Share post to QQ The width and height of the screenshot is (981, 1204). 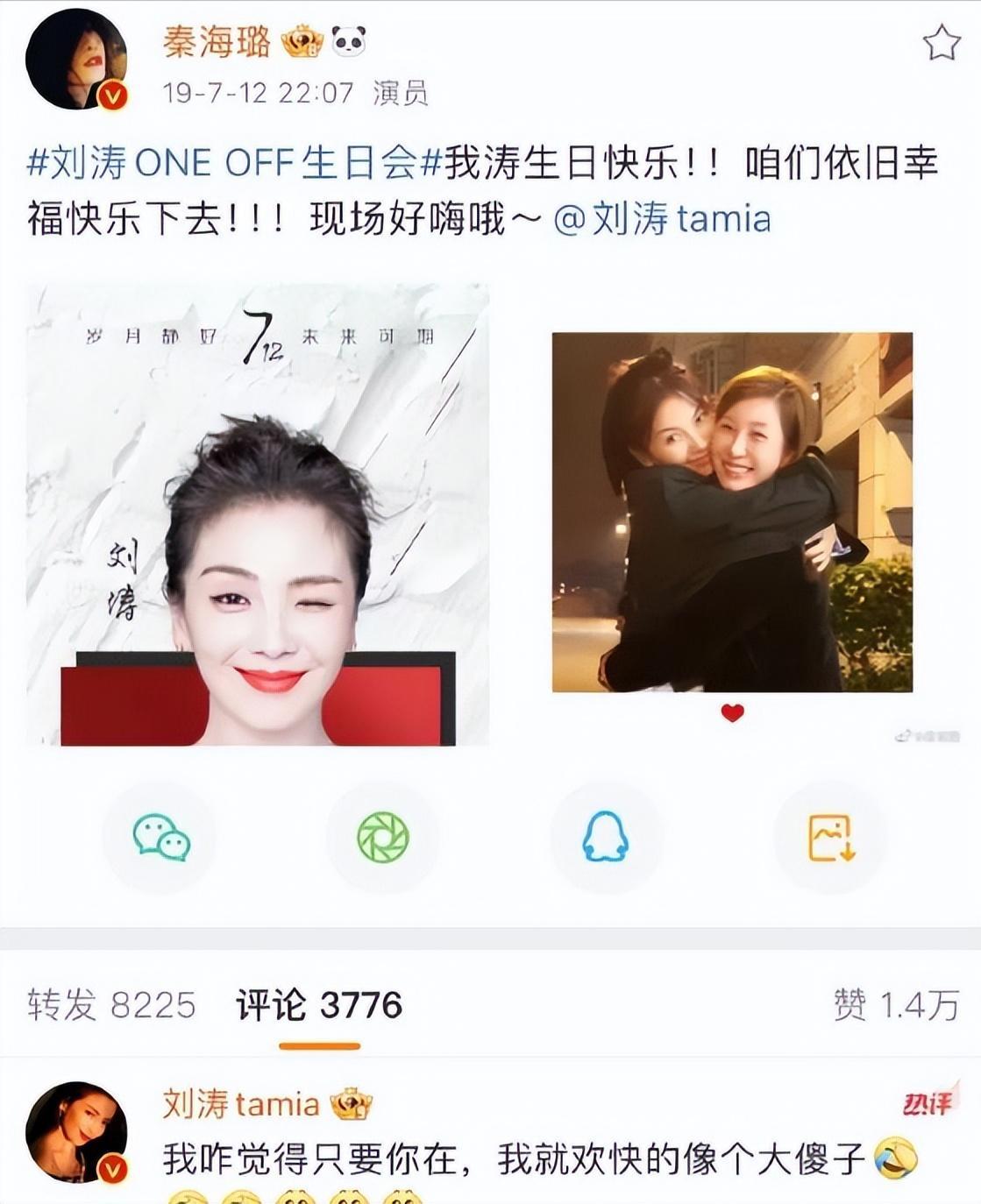pos(605,837)
